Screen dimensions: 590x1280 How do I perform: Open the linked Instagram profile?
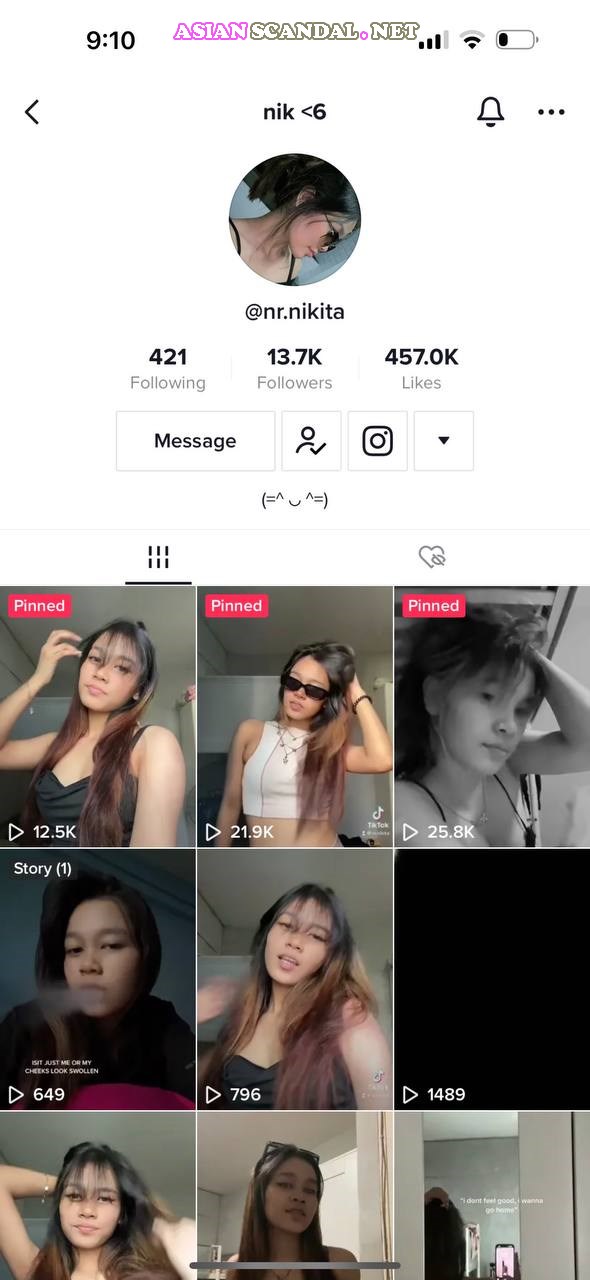click(x=377, y=441)
